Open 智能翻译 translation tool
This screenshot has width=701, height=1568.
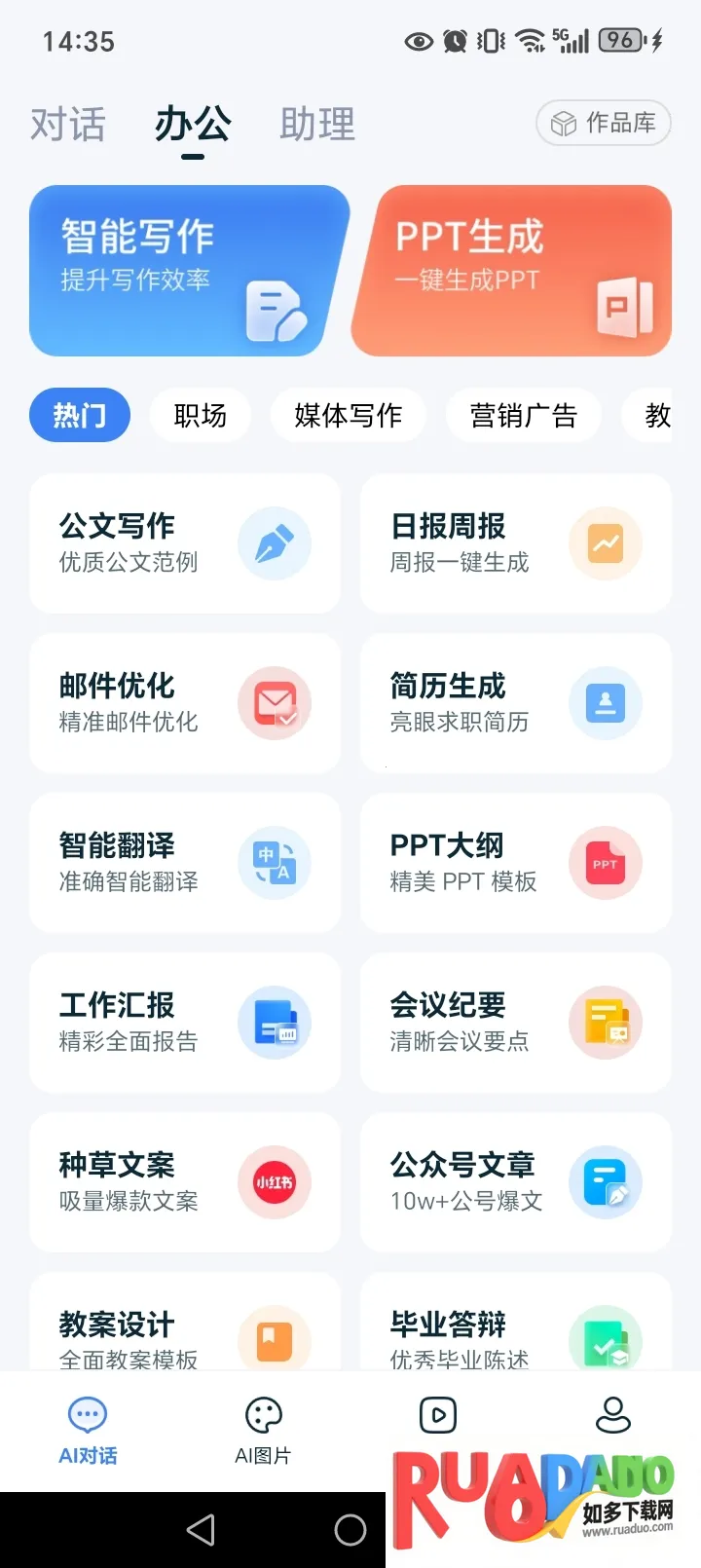tap(185, 863)
